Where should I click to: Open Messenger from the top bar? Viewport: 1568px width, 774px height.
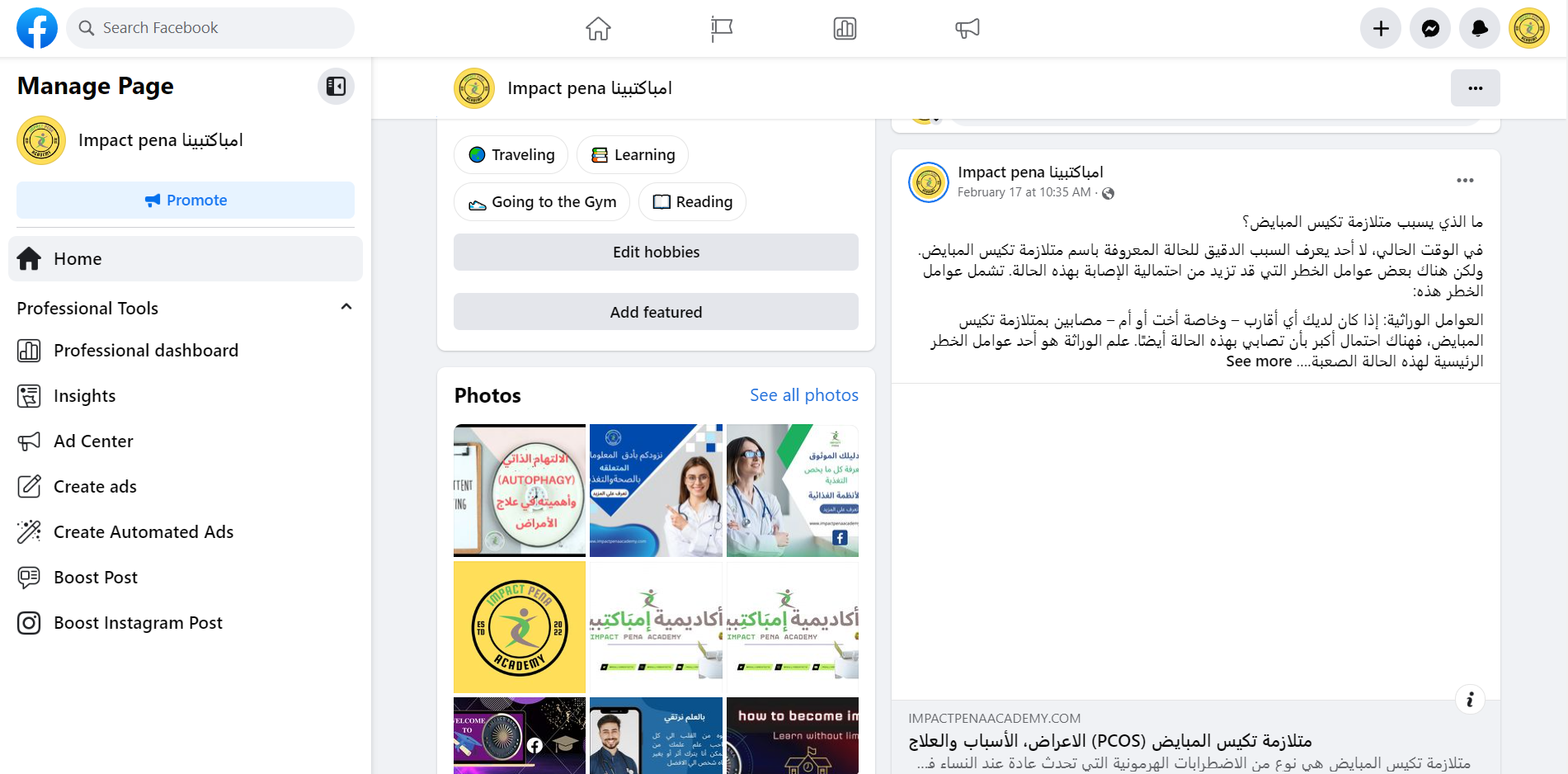(1430, 29)
